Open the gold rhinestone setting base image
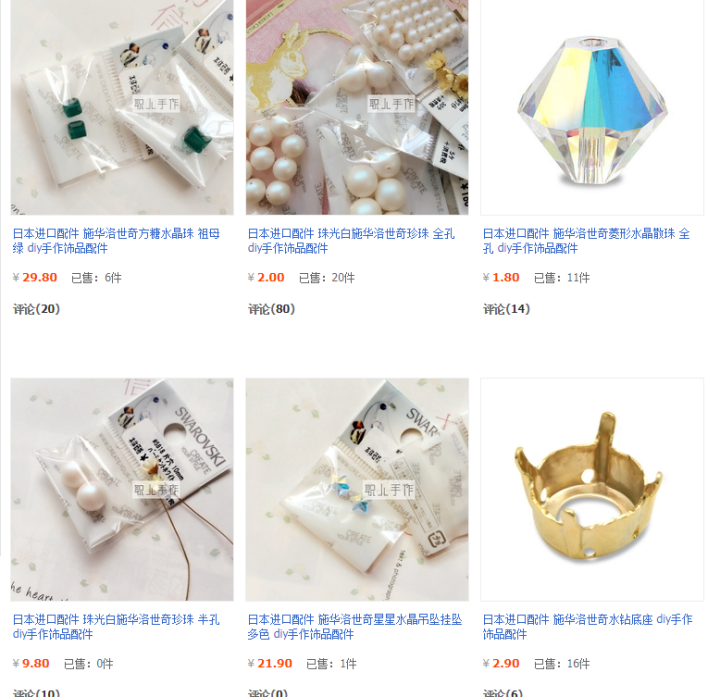 [x=592, y=489]
